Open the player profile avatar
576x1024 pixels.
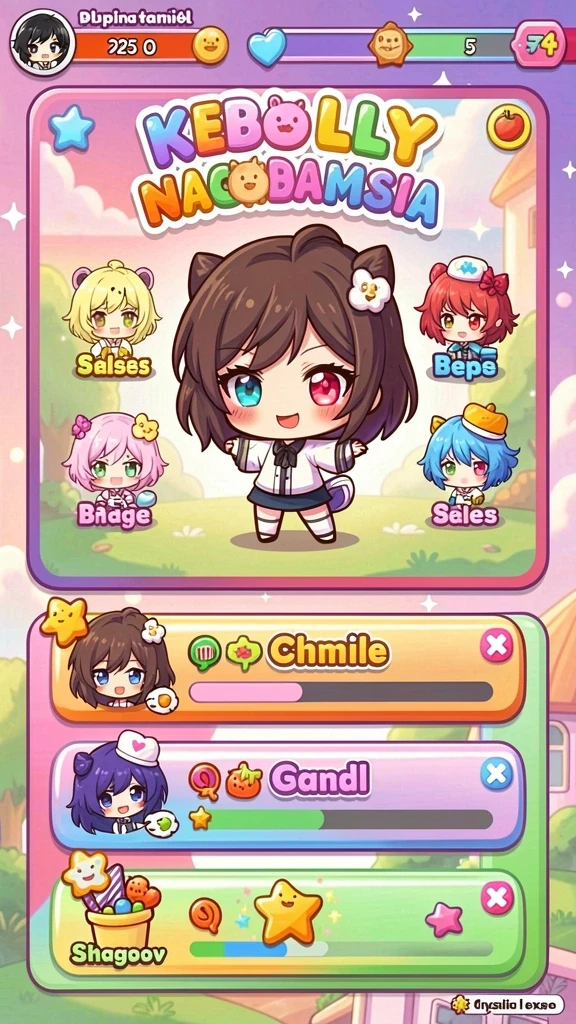point(42,43)
